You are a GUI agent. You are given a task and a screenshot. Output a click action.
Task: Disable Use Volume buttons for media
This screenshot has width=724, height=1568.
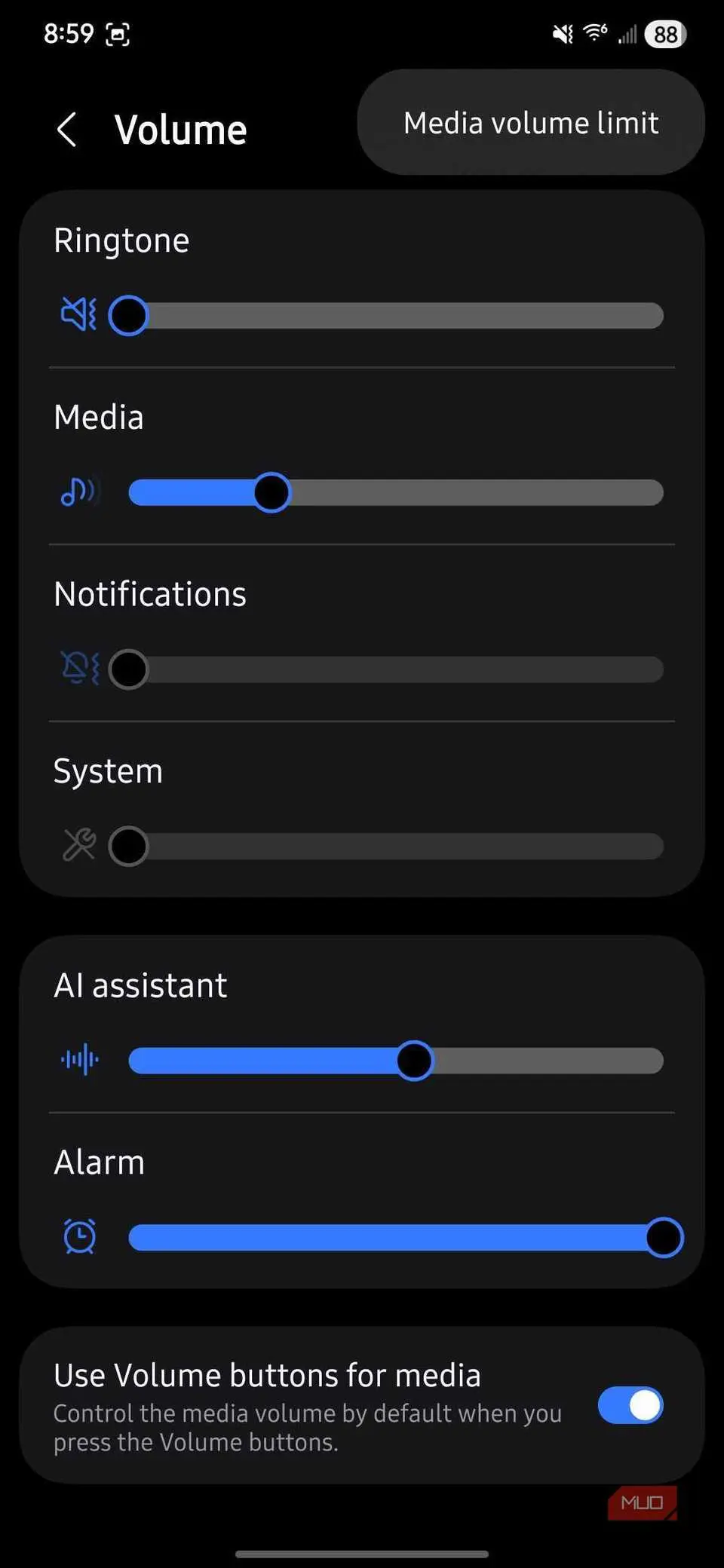click(x=630, y=1405)
